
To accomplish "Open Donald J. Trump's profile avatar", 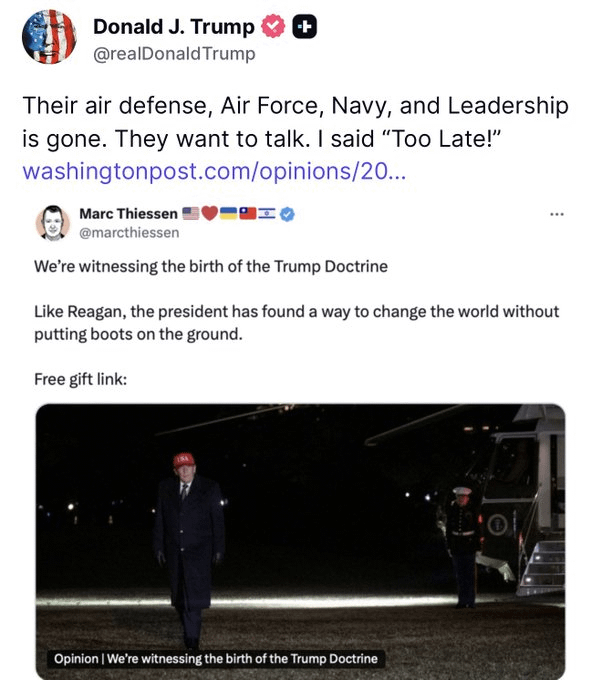I will pyautogui.click(x=49, y=38).
